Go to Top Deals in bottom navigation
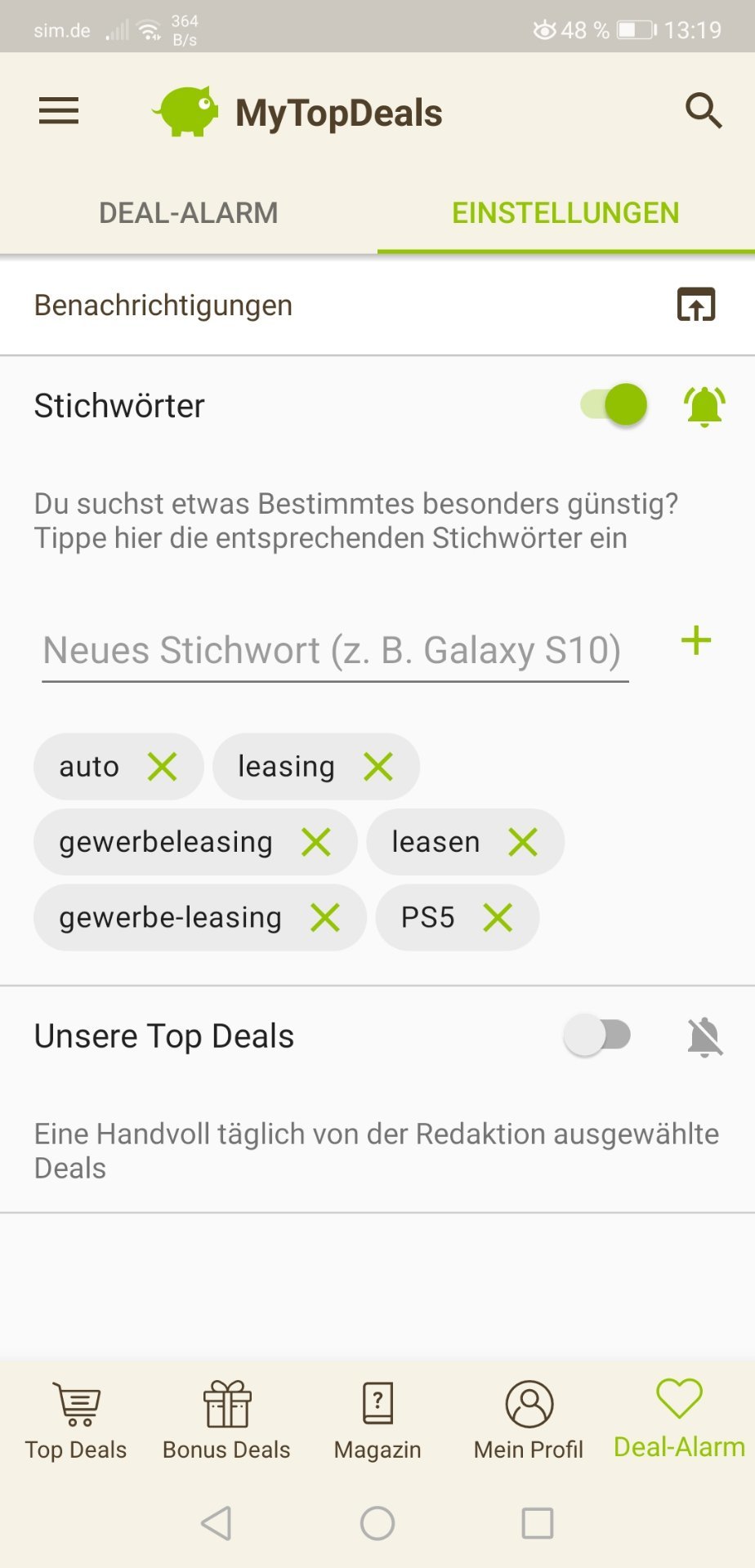Screen dimensions: 755x1568 point(76,1421)
